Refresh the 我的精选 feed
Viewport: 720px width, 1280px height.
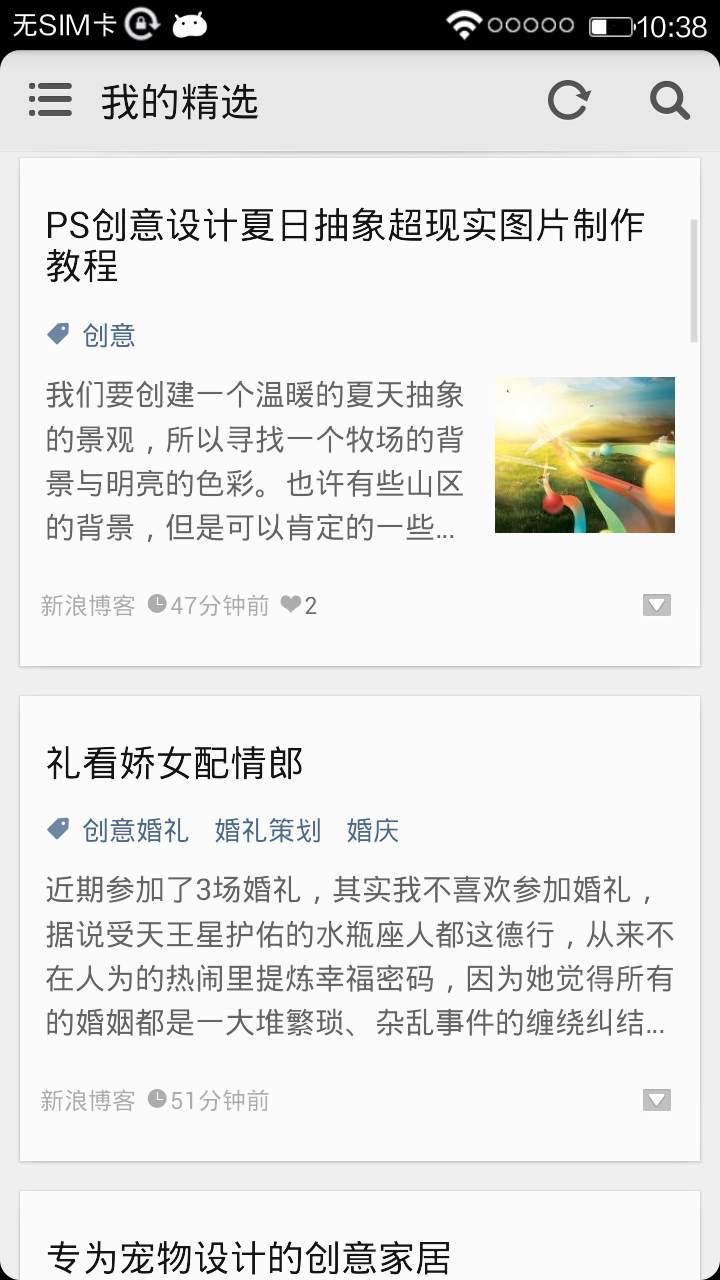568,101
